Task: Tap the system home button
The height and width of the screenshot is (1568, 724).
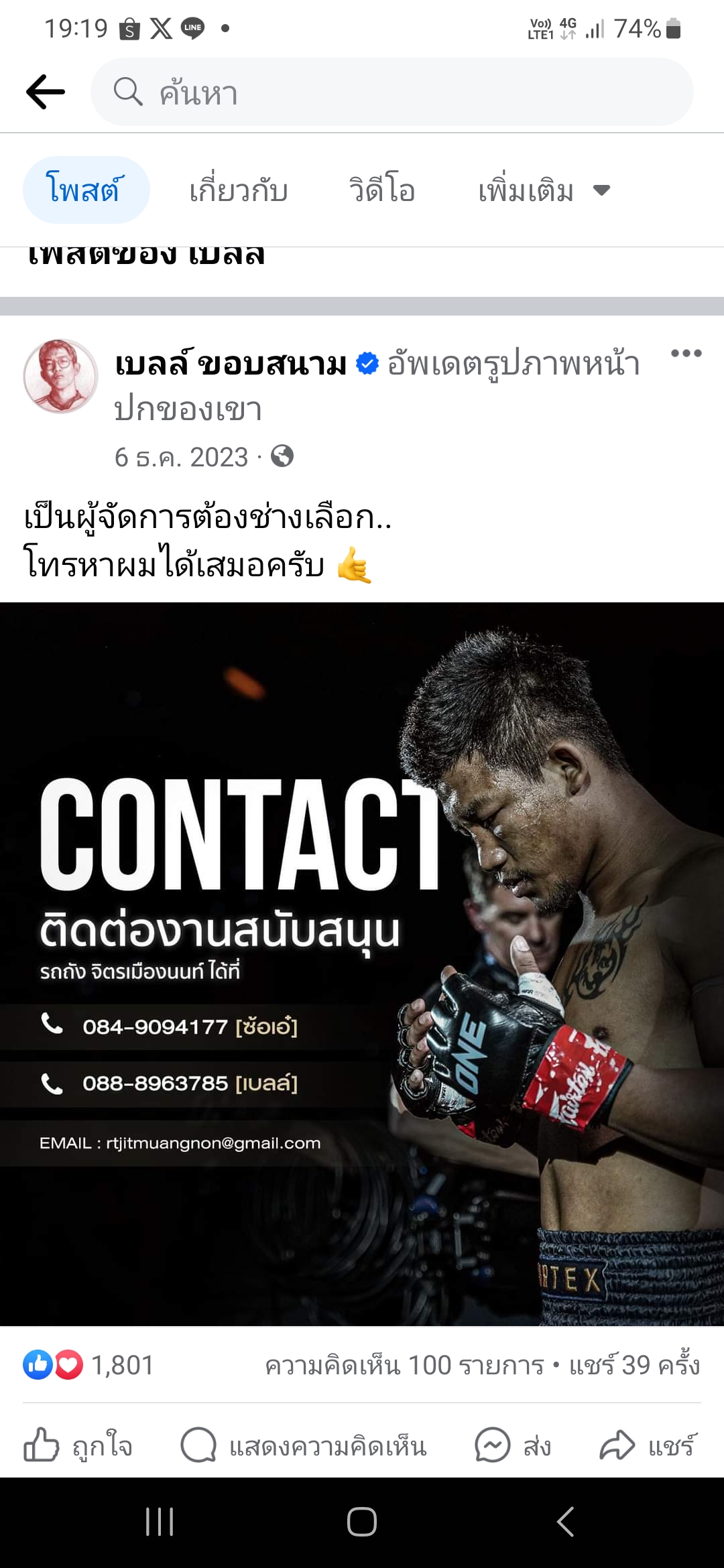Action: [362, 1522]
